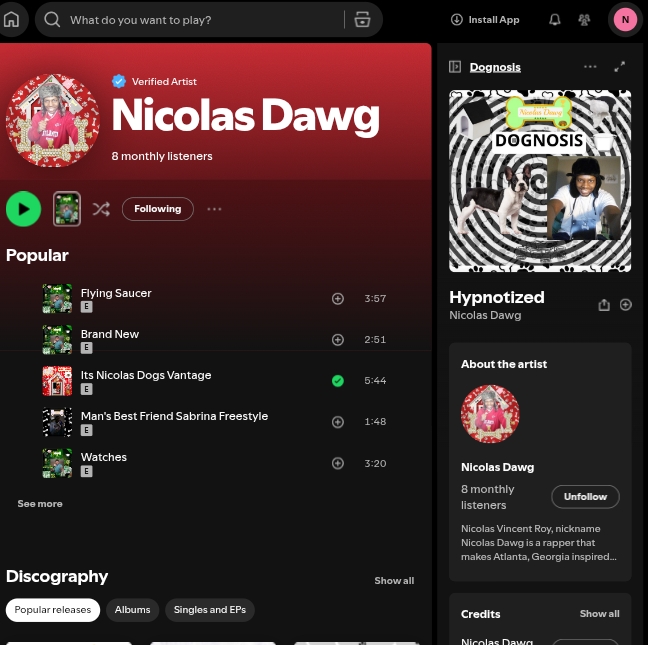The width and height of the screenshot is (648, 645).
Task: Select Singles and EPs filter
Action: (210, 610)
